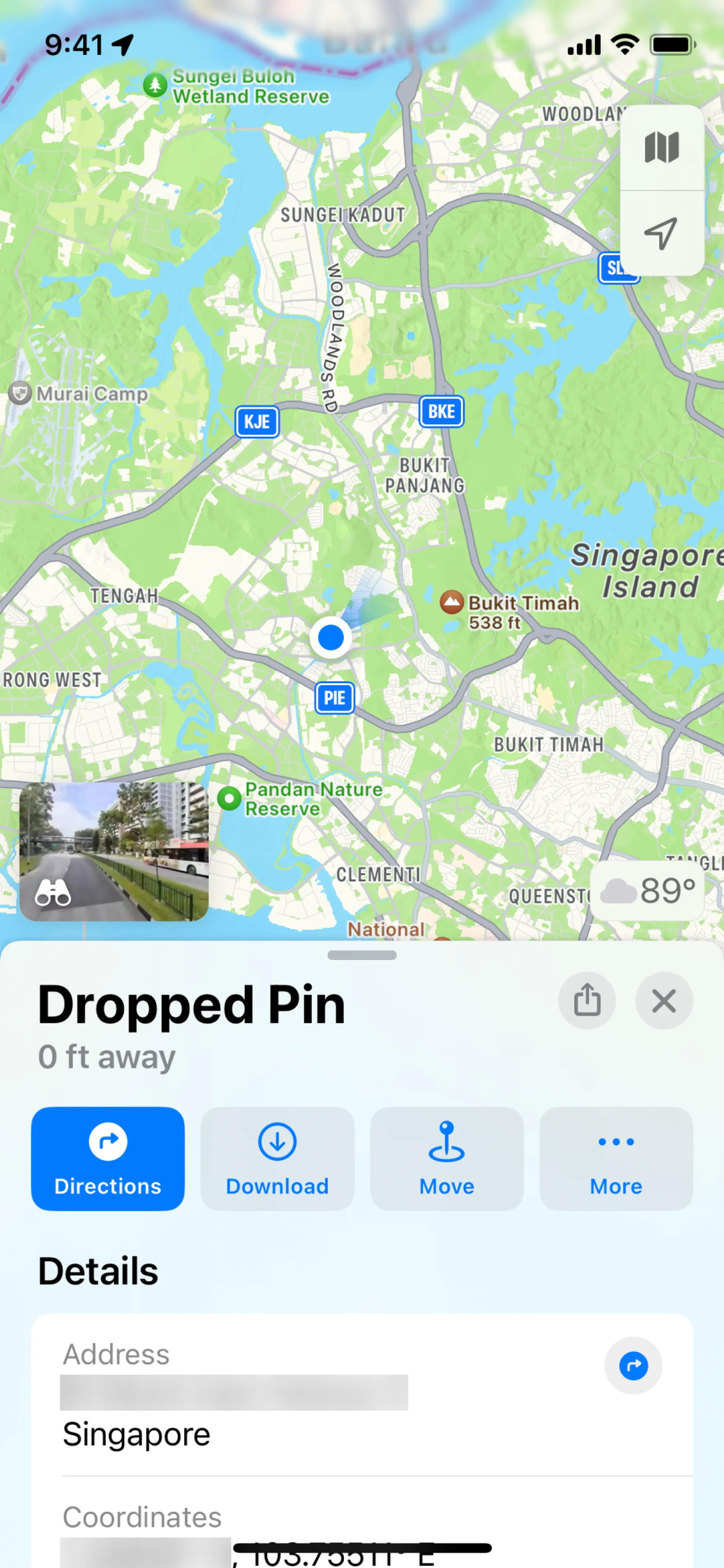
Task: Select Bukit Timah peak on the map
Action: point(451,603)
